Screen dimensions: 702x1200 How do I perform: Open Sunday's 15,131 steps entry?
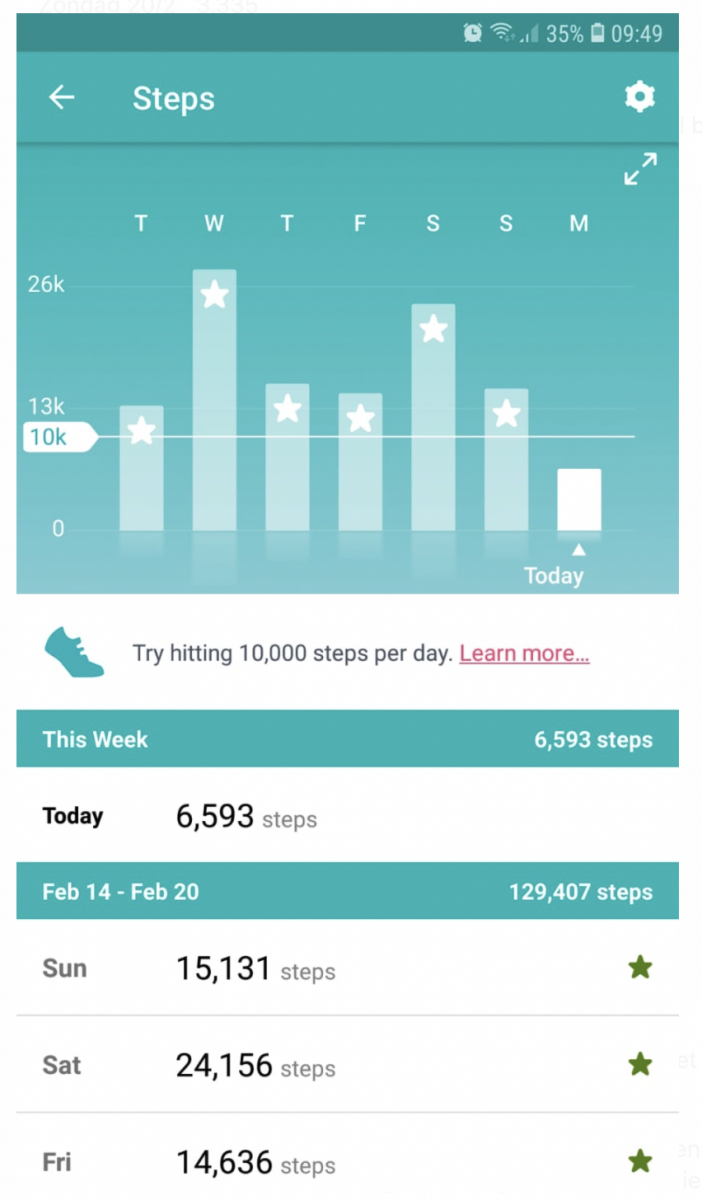(x=347, y=968)
